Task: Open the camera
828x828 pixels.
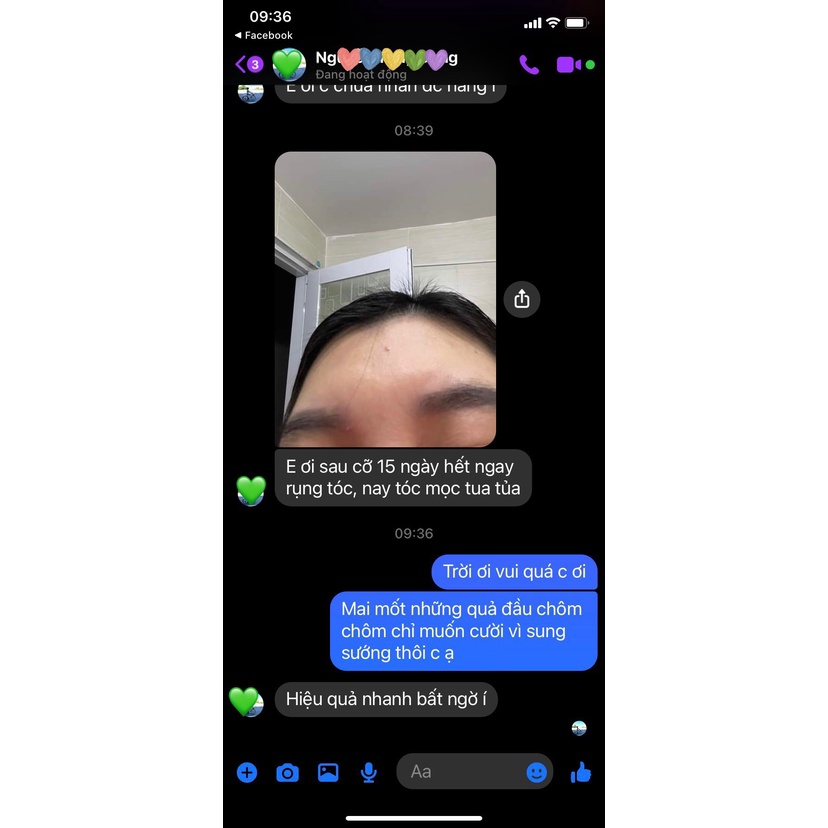Action: 288,772
